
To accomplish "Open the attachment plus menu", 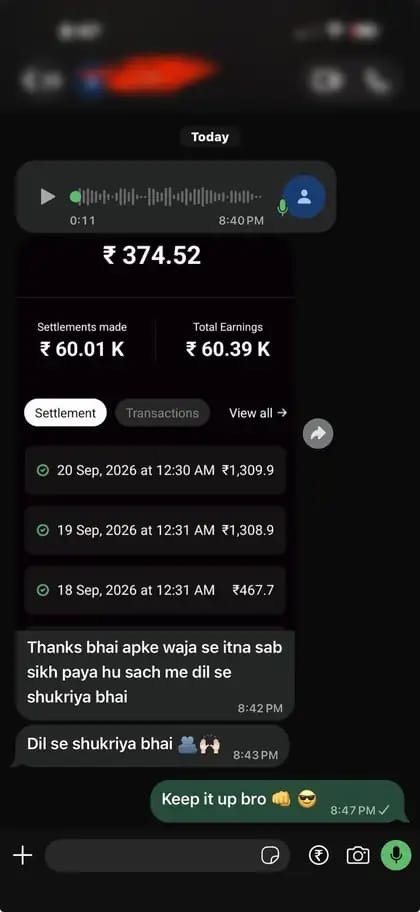I will [x=23, y=855].
